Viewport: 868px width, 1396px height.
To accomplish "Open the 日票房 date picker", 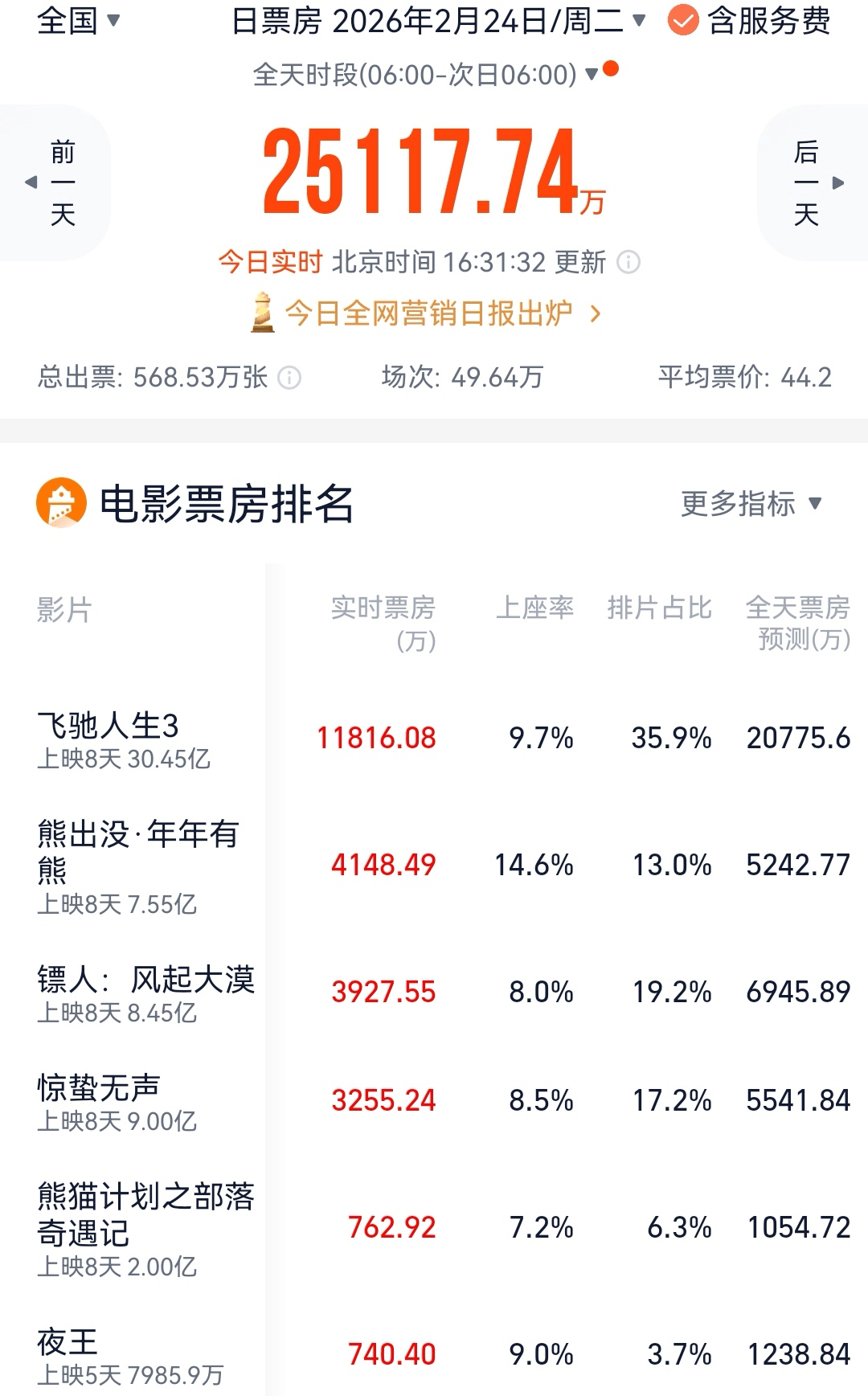I will (x=438, y=21).
